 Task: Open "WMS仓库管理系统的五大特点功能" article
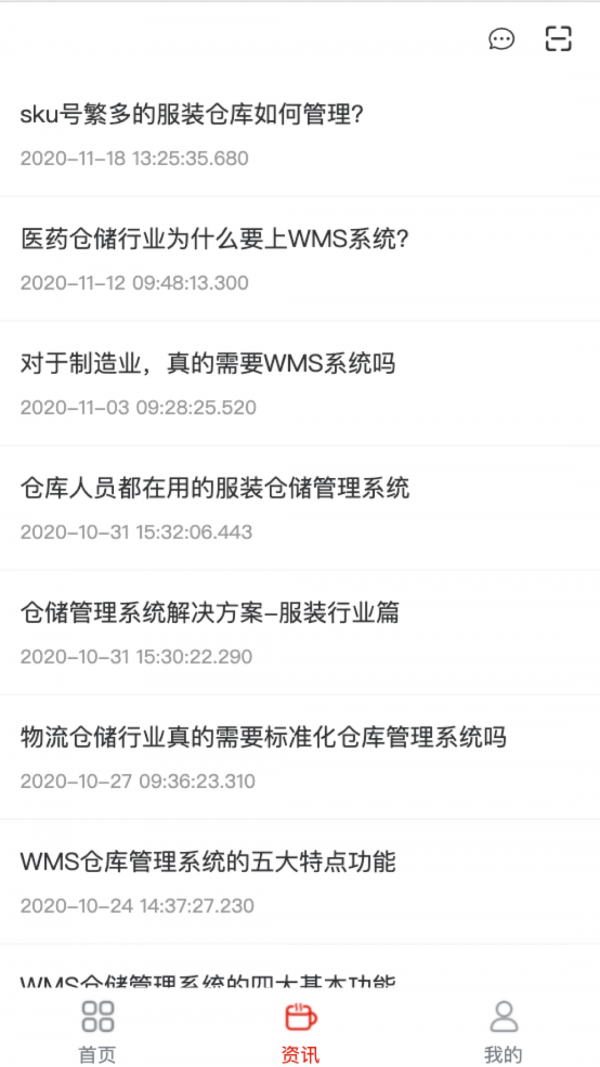[x=208, y=862]
